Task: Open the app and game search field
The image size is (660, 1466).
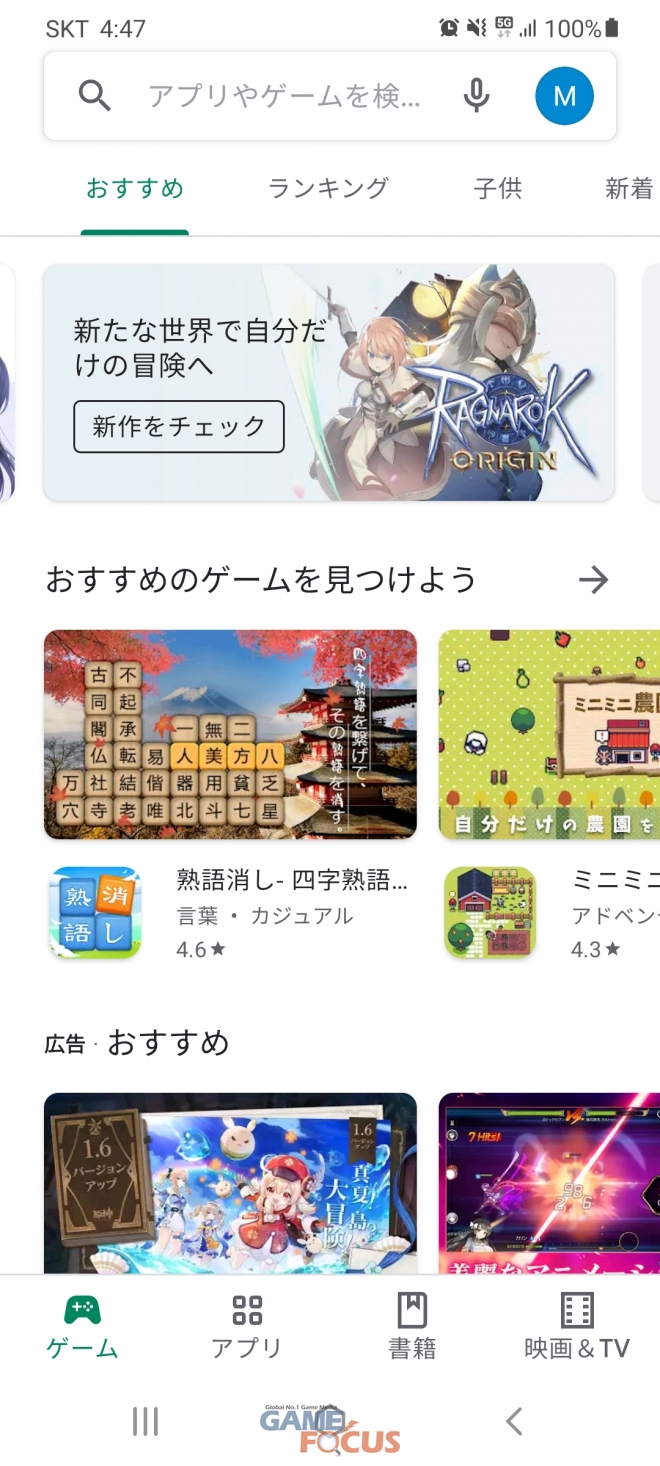Action: click(x=285, y=96)
